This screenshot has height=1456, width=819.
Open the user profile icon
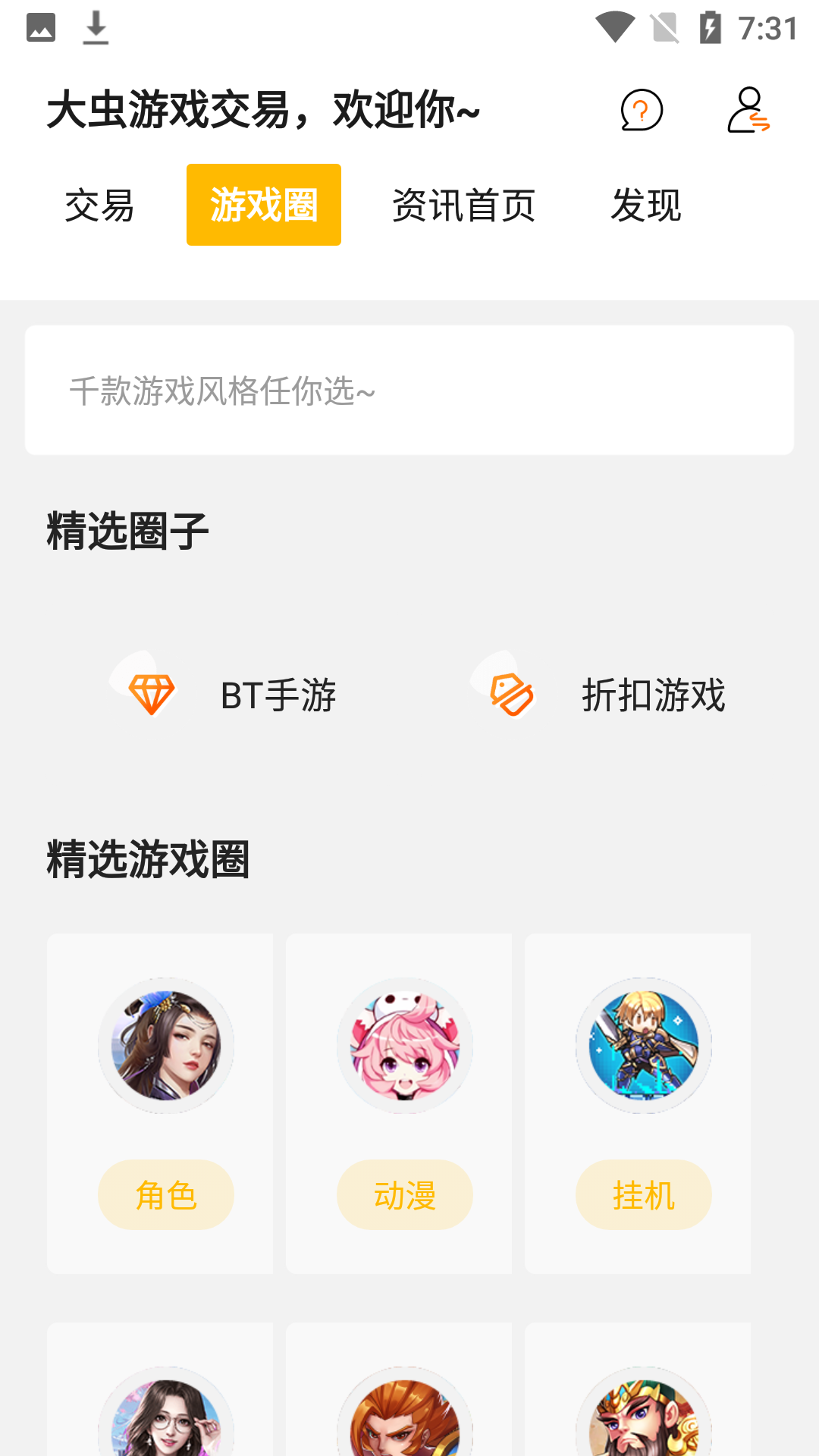(x=749, y=111)
